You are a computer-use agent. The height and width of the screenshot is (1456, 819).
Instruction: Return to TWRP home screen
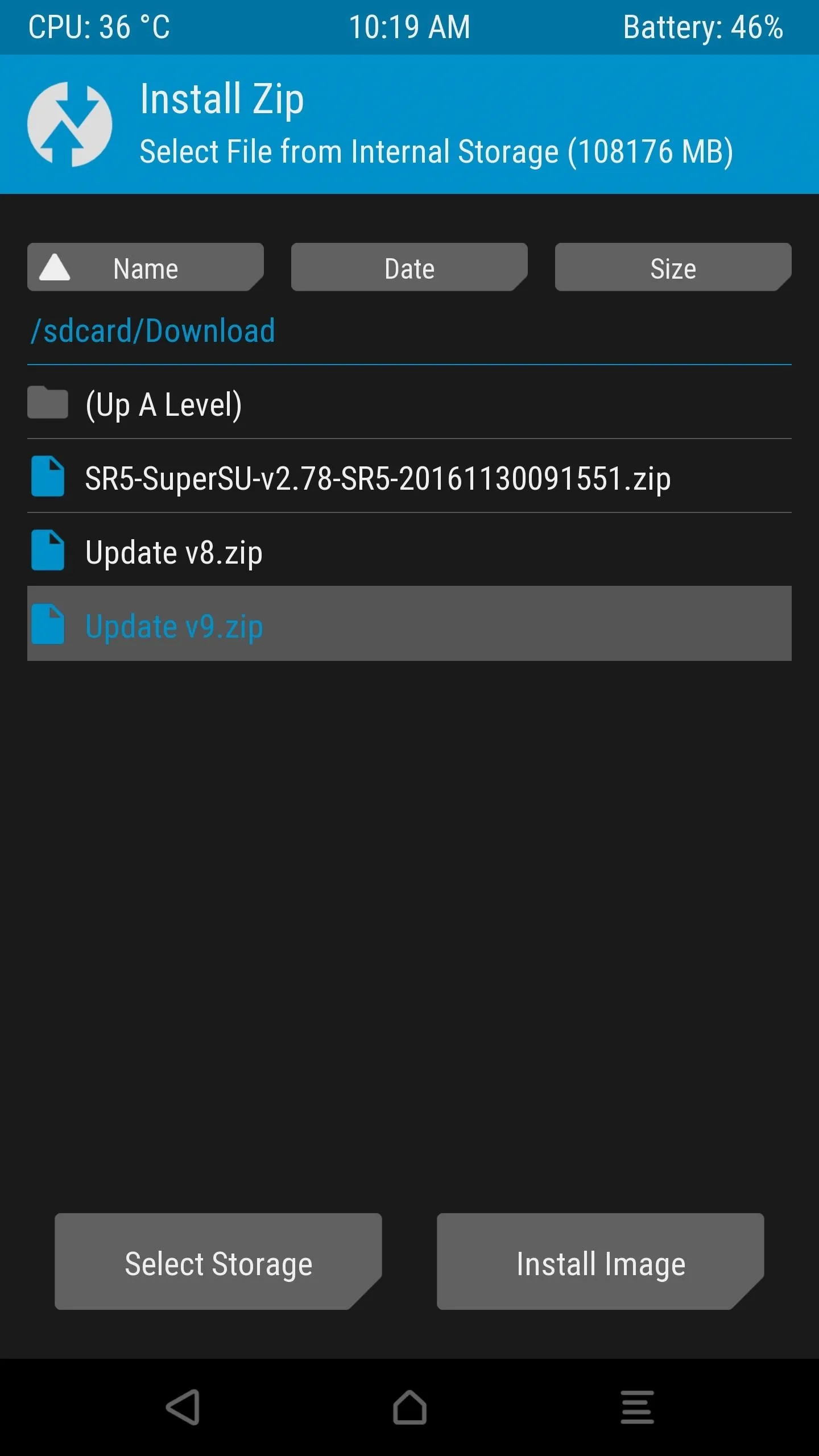409,1407
